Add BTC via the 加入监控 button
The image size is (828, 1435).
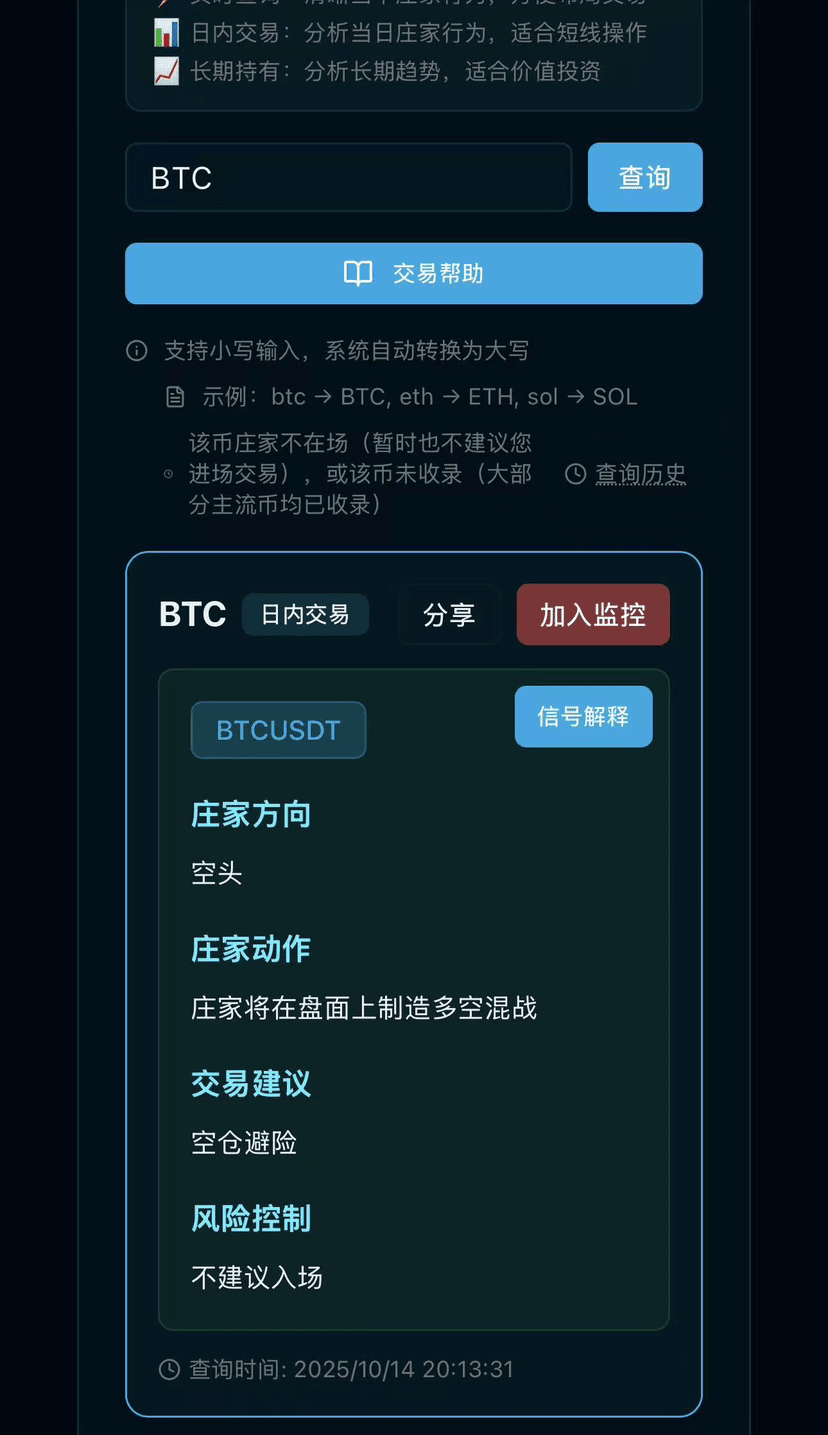593,615
